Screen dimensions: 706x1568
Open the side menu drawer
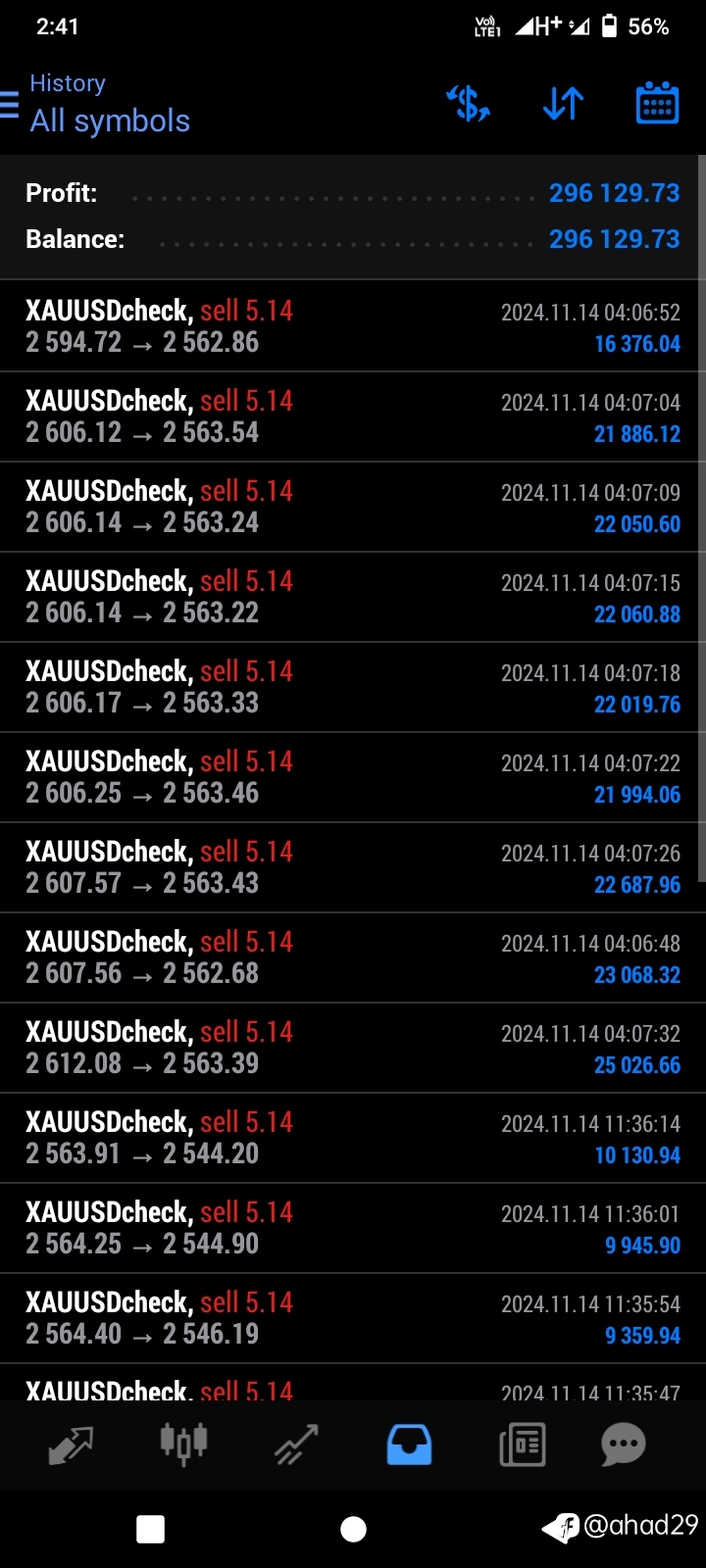click(x=10, y=104)
